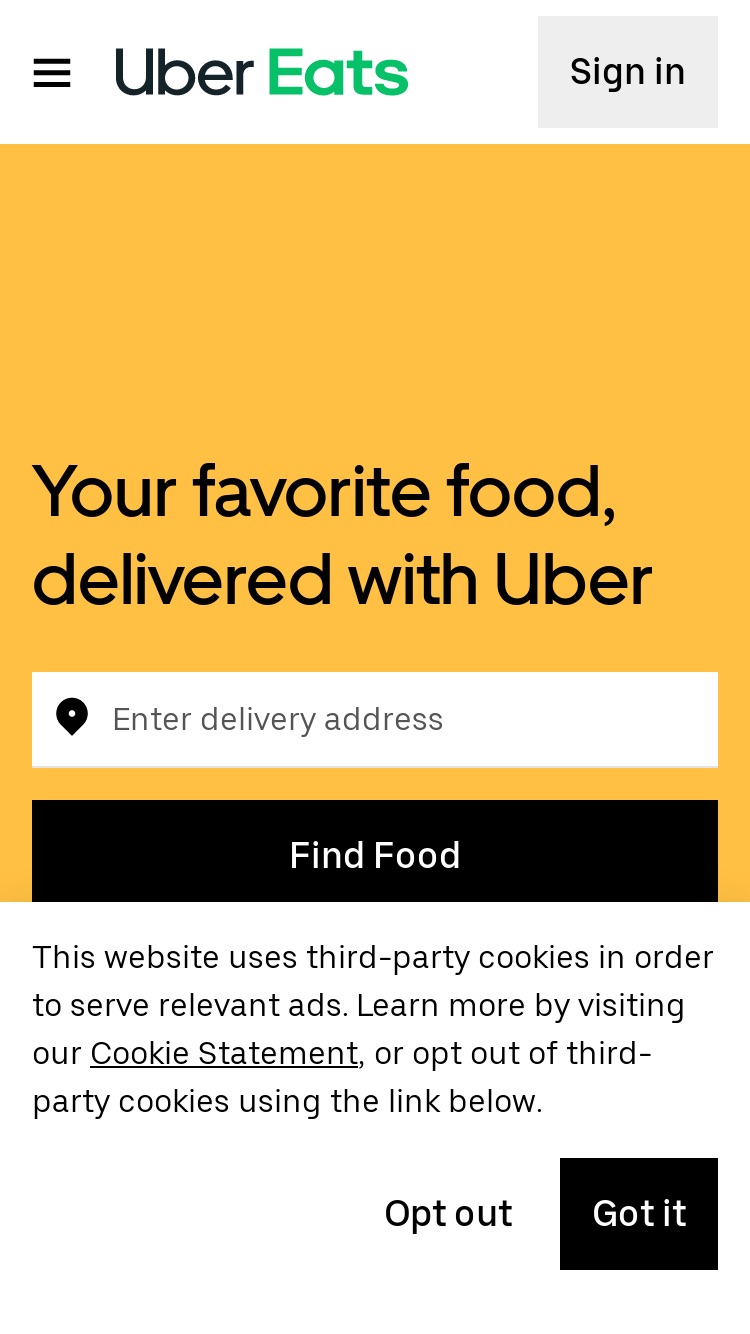Open the Cookie Statement link

click(224, 1053)
